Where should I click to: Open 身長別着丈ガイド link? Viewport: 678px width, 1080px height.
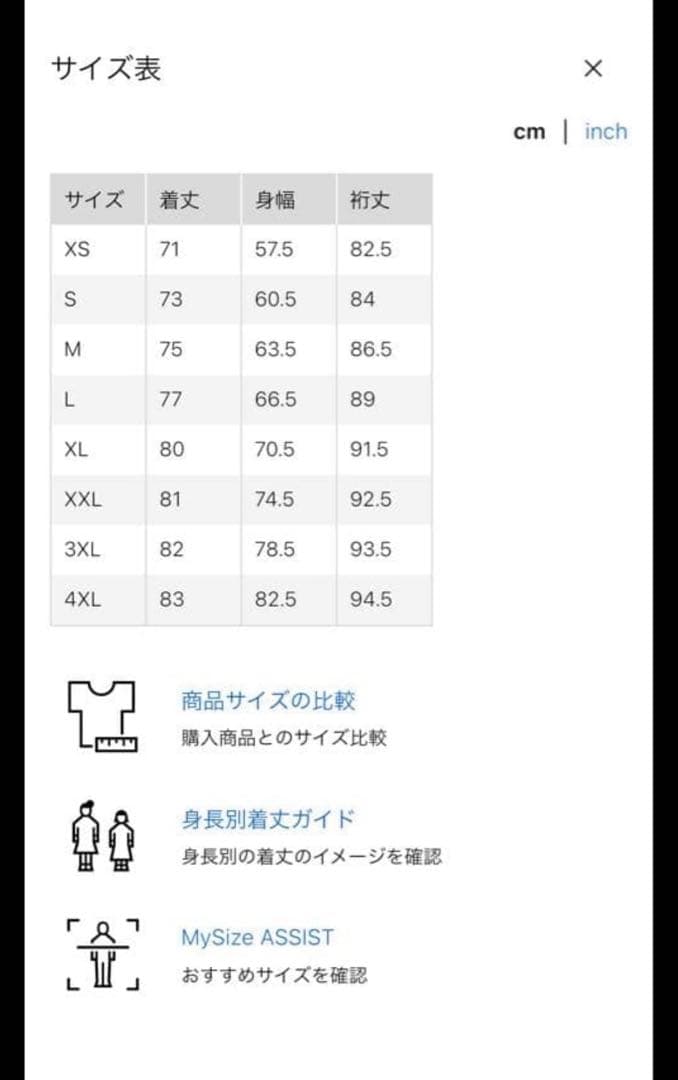tap(268, 819)
